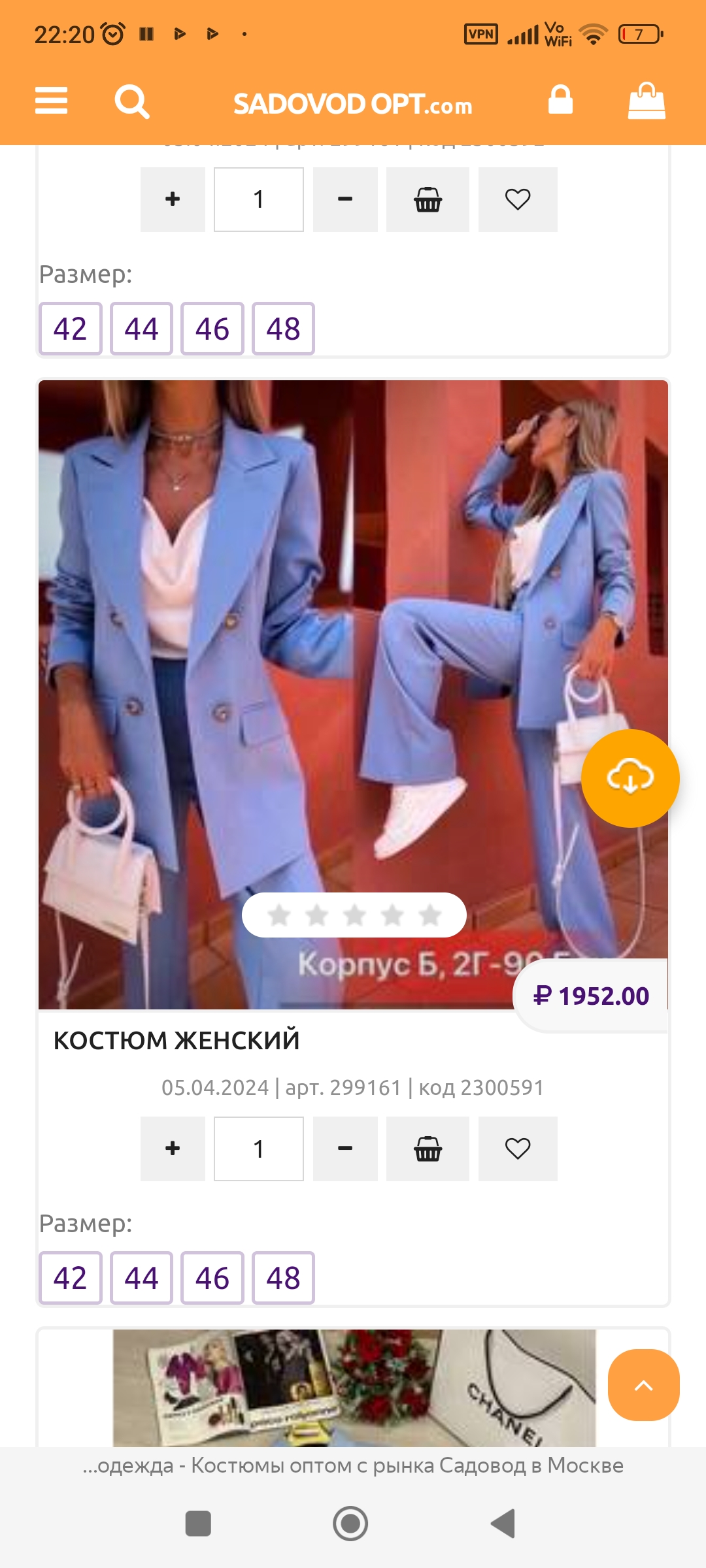This screenshot has height=1568, width=706.
Task: Open the product card with Chanel bag photo
Action: [353, 1388]
